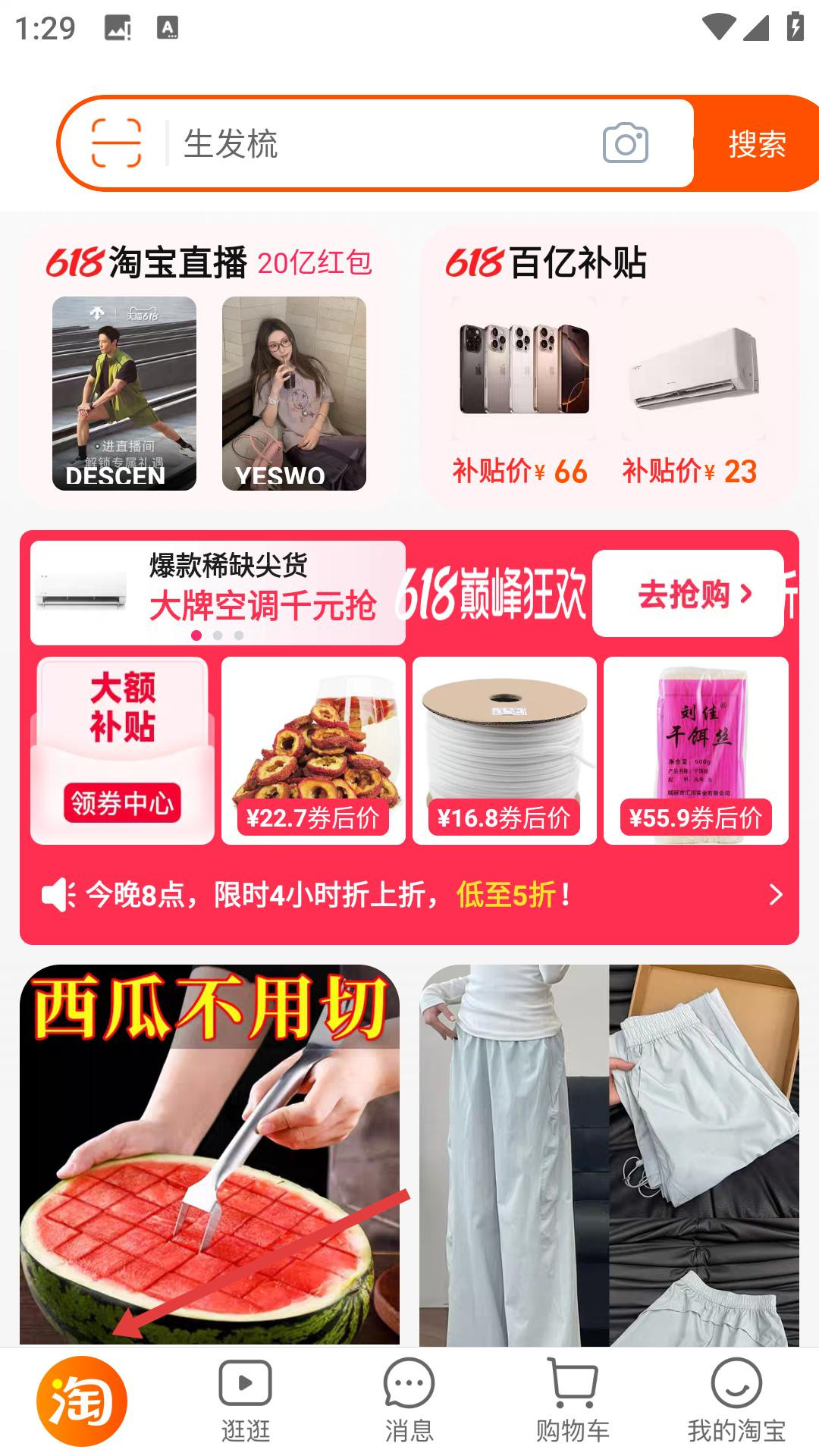Open the YESWO live stream tile
Viewport: 819px width, 1456px height.
294,394
